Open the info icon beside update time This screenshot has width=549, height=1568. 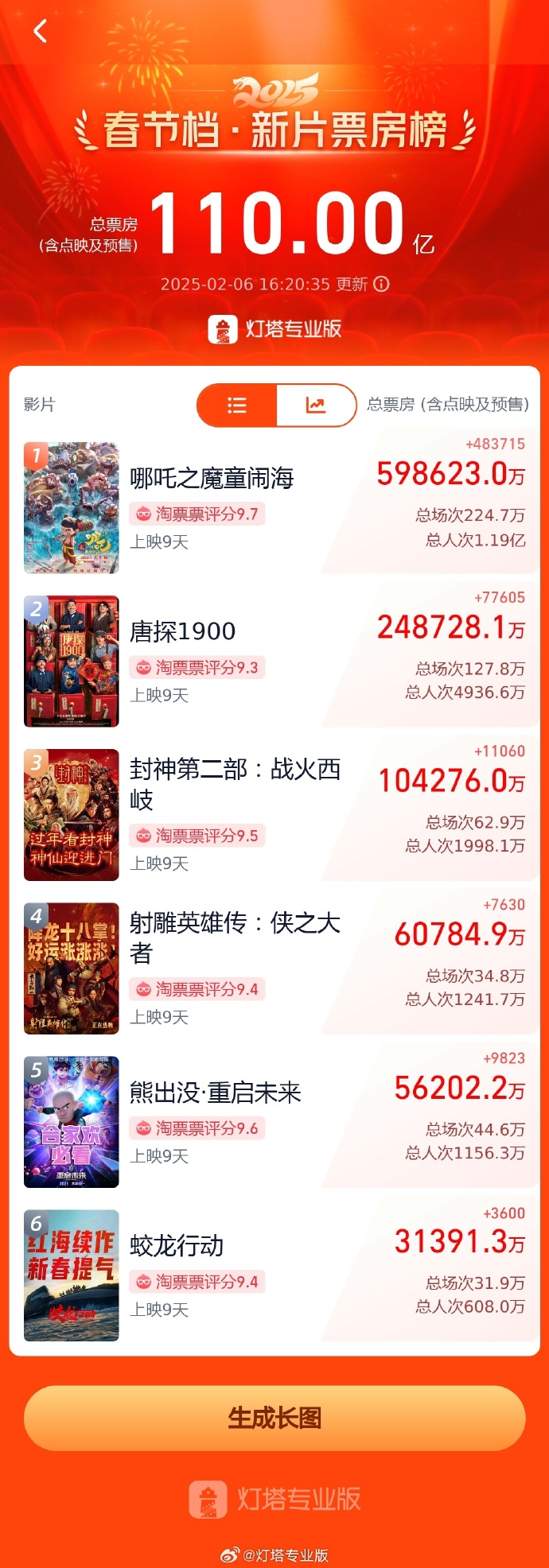[x=382, y=284]
